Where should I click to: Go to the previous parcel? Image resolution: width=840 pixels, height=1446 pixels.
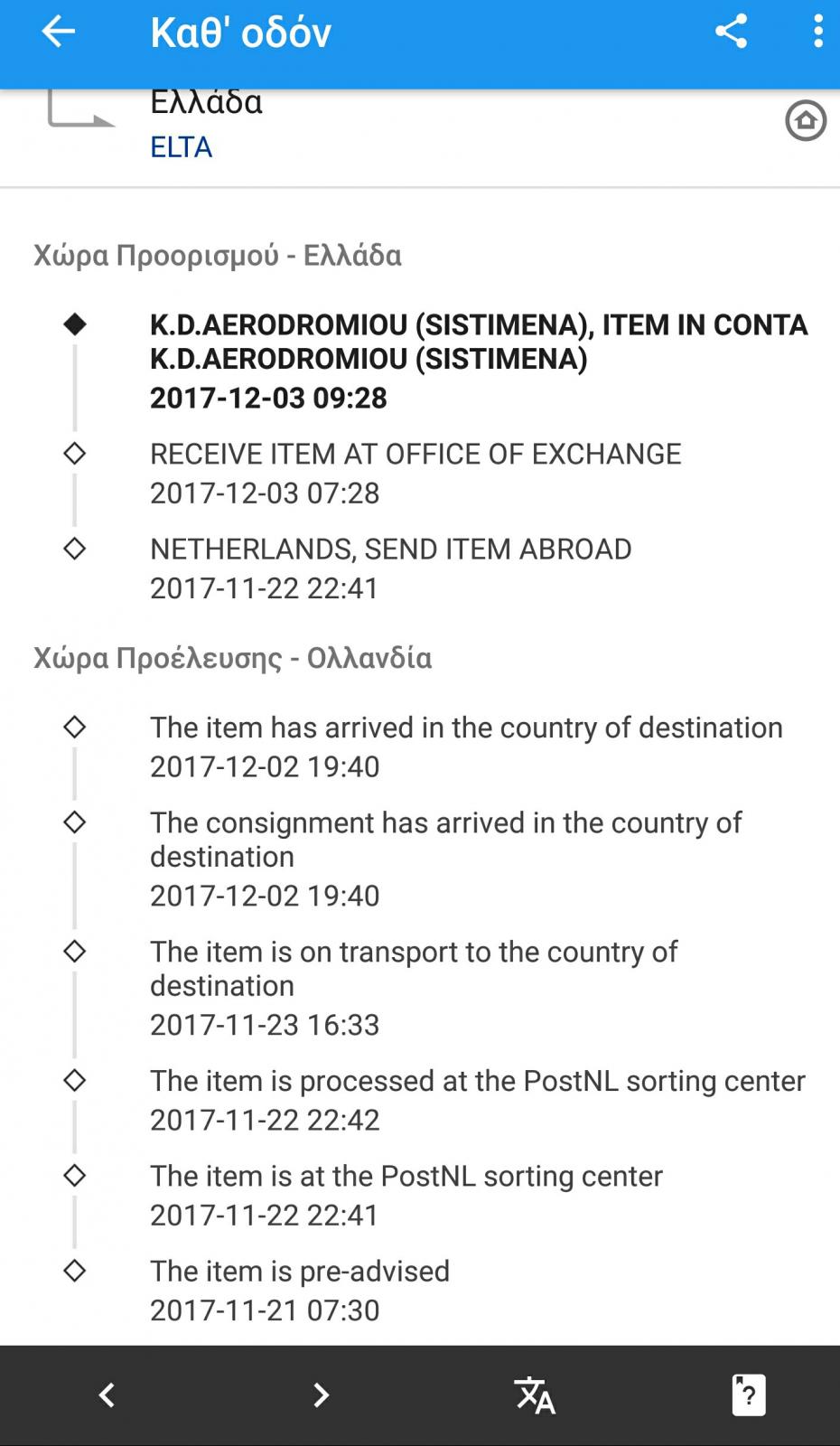click(107, 1395)
